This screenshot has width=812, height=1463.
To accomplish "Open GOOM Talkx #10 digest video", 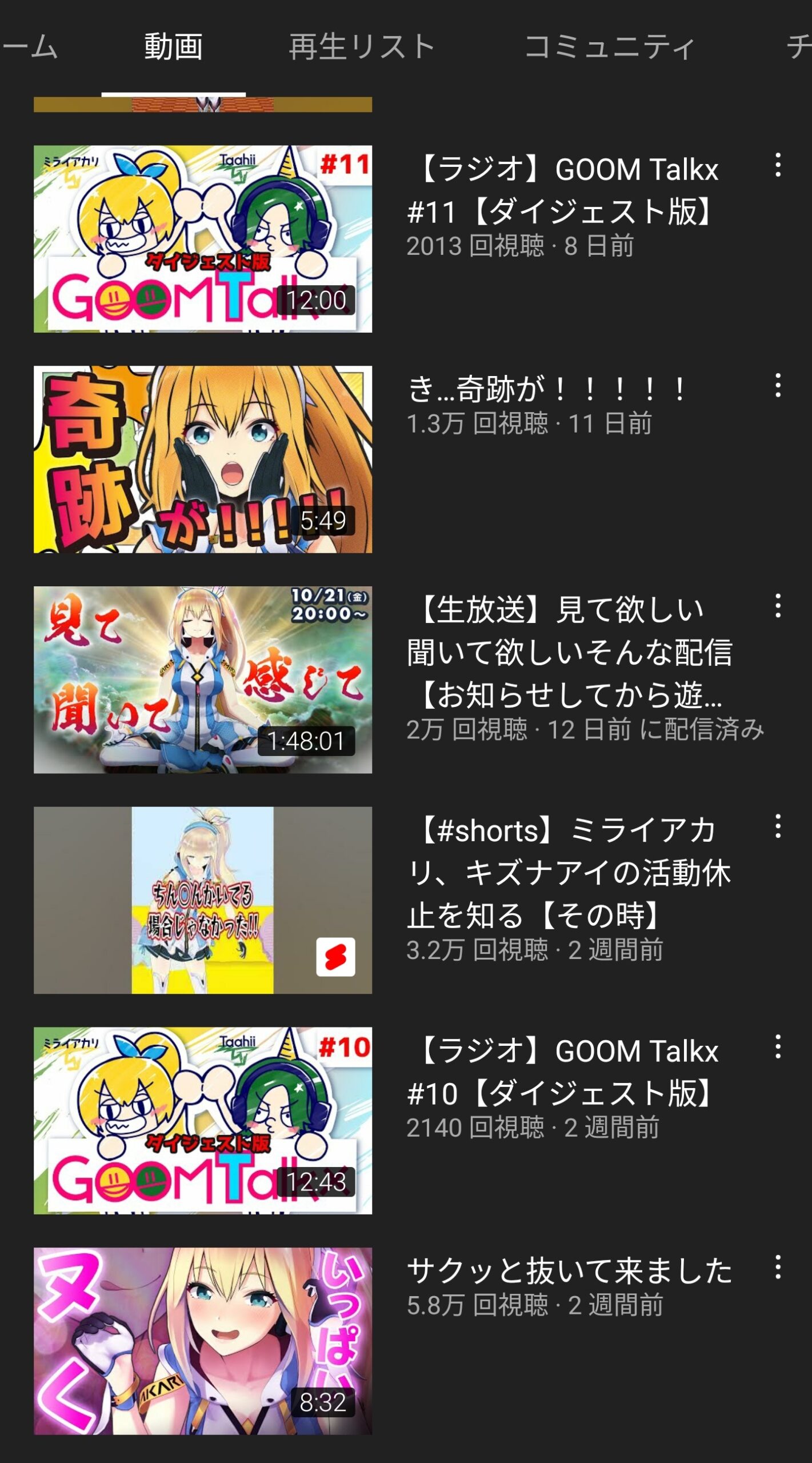I will (203, 1120).
